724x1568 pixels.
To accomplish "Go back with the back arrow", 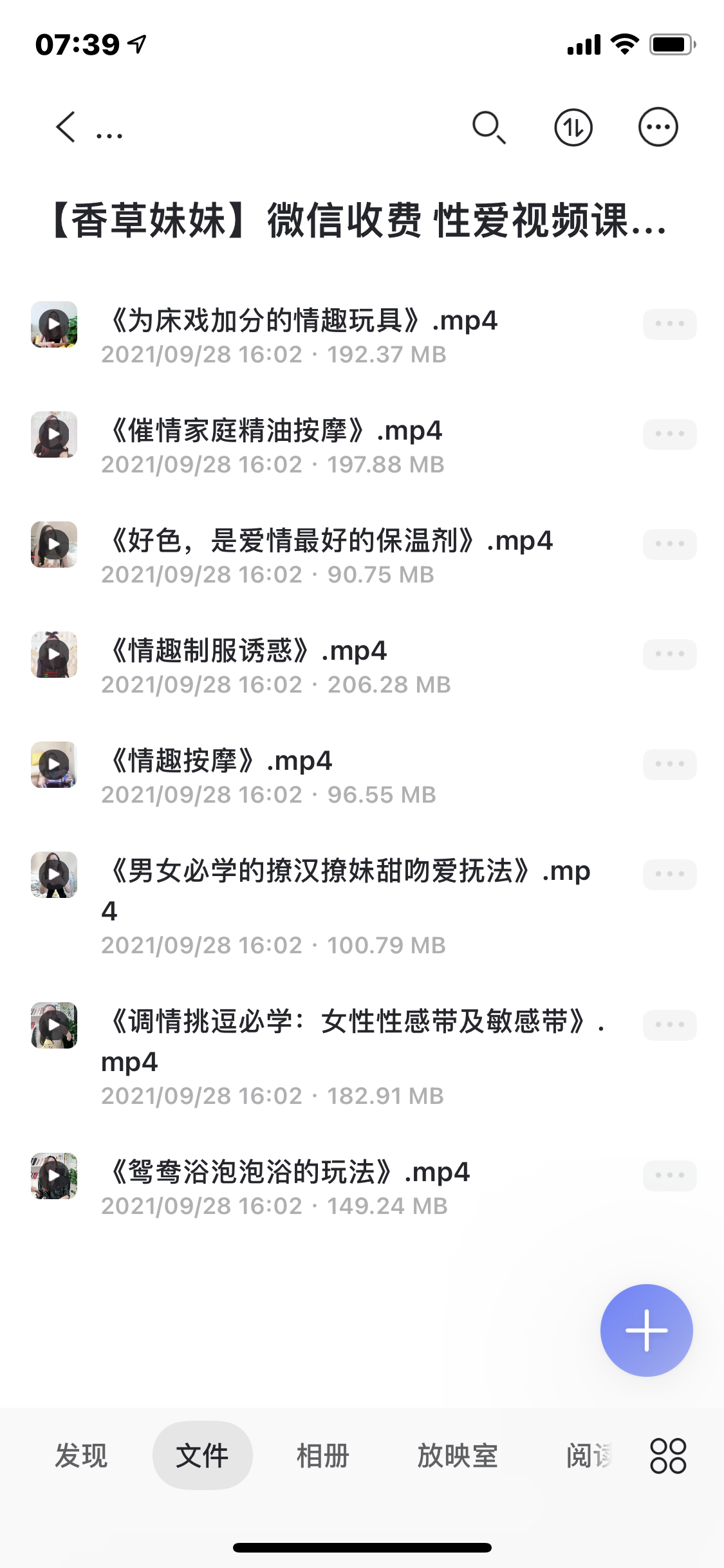I will [64, 127].
